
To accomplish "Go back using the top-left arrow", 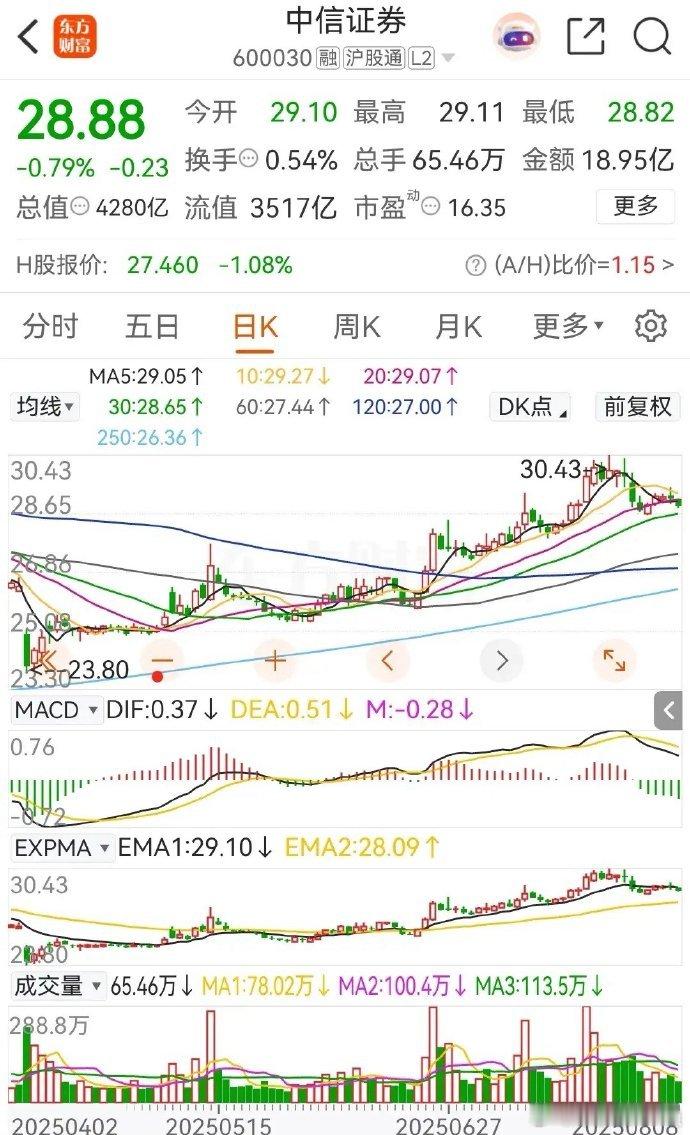I will [28, 36].
